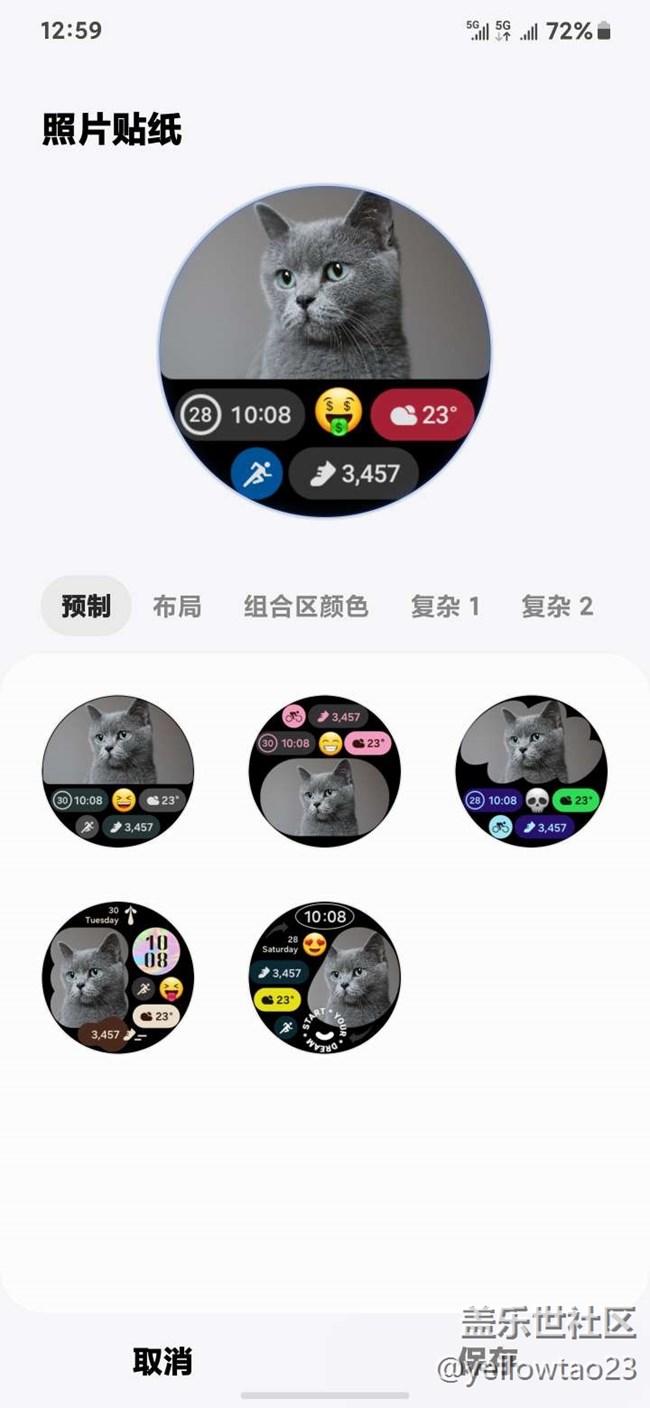This screenshot has height=1408, width=650.
Task: Switch to the 布局 tab
Action: (x=177, y=606)
